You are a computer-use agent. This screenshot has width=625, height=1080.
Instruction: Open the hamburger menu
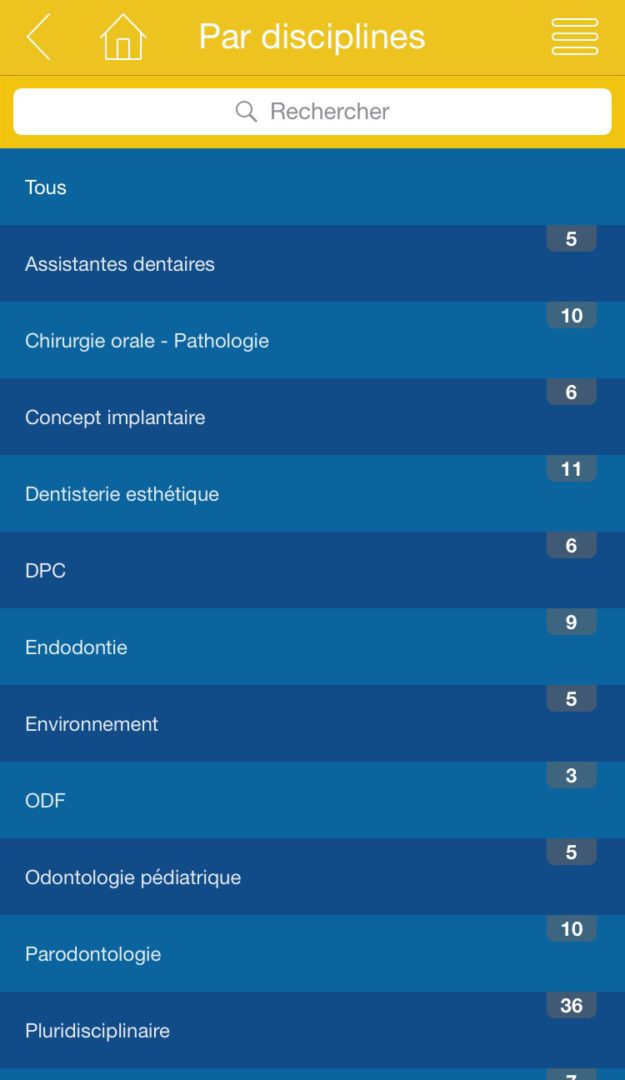pos(575,37)
